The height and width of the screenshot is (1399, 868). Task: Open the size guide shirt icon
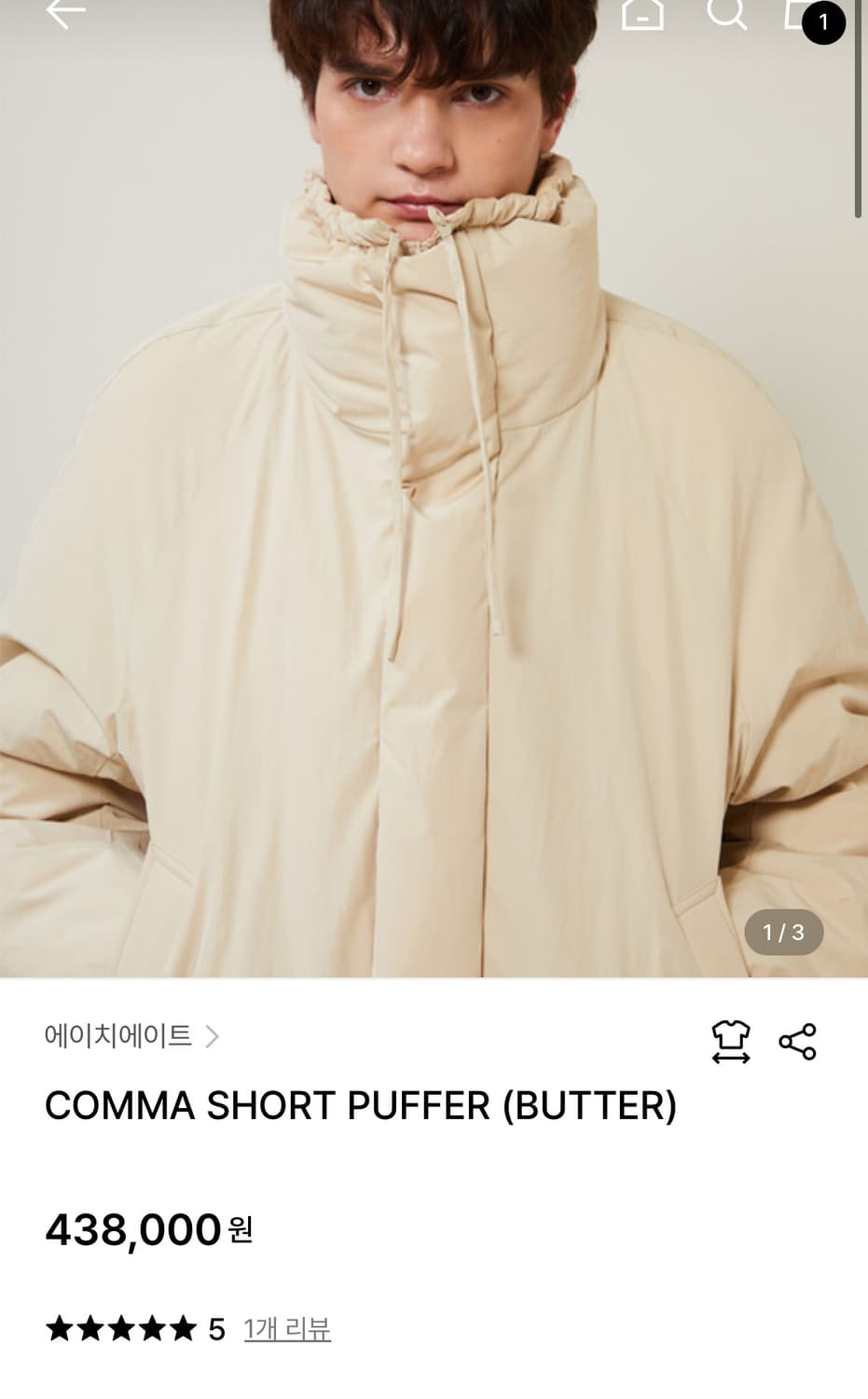(731, 1042)
